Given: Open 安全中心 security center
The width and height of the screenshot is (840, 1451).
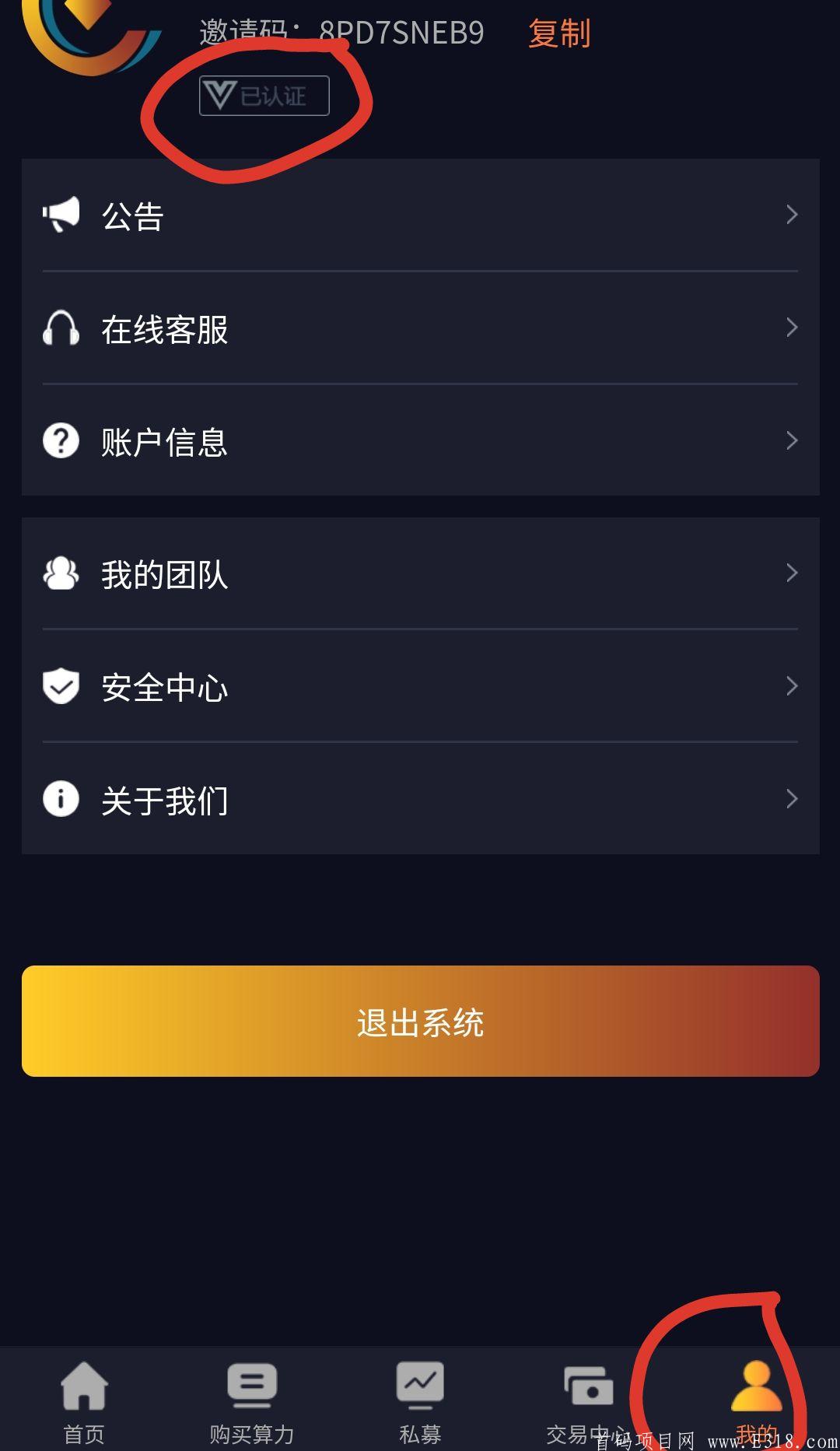Looking at the screenshot, I should pyautogui.click(x=420, y=687).
